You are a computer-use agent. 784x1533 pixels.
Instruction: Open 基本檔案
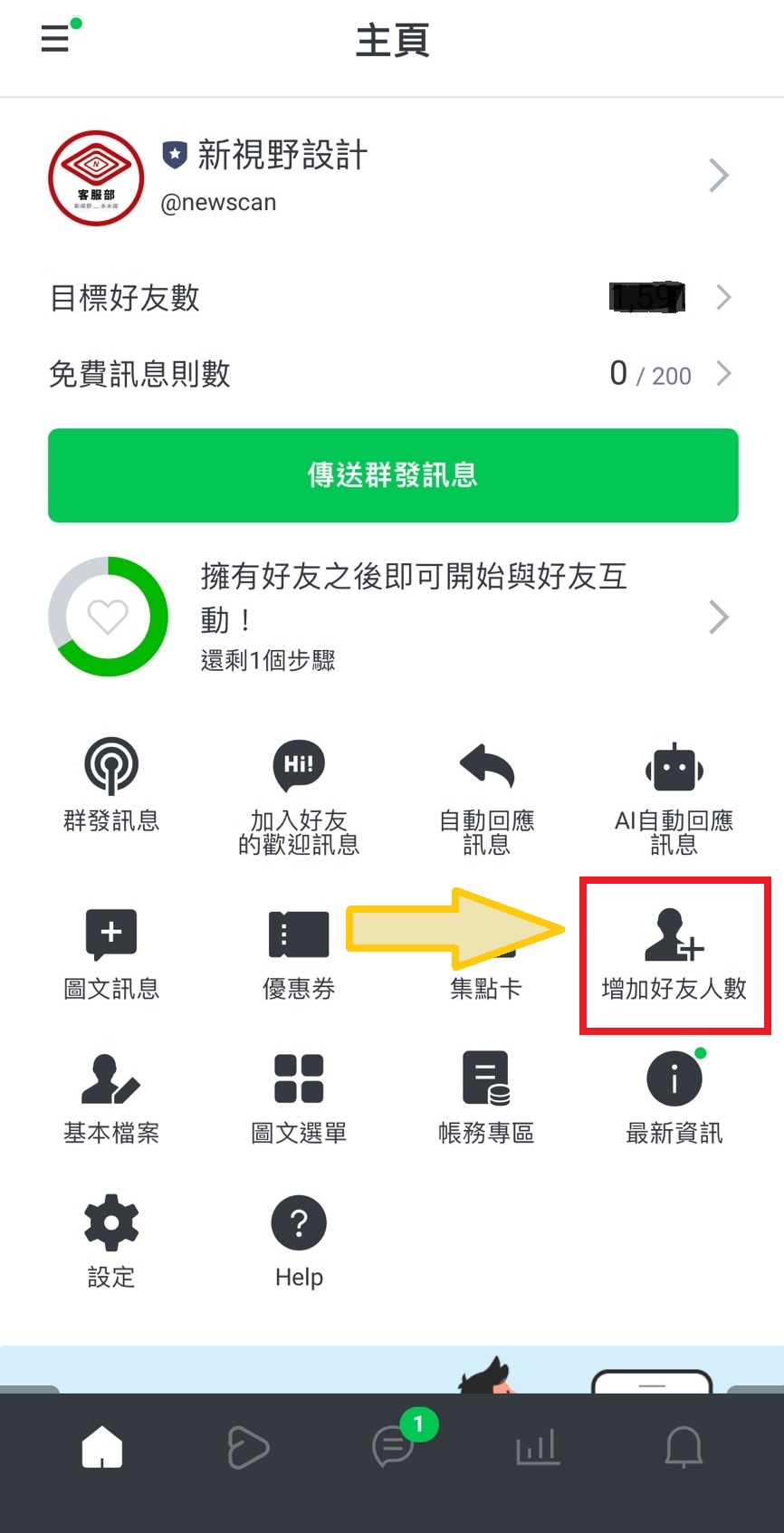click(111, 1097)
